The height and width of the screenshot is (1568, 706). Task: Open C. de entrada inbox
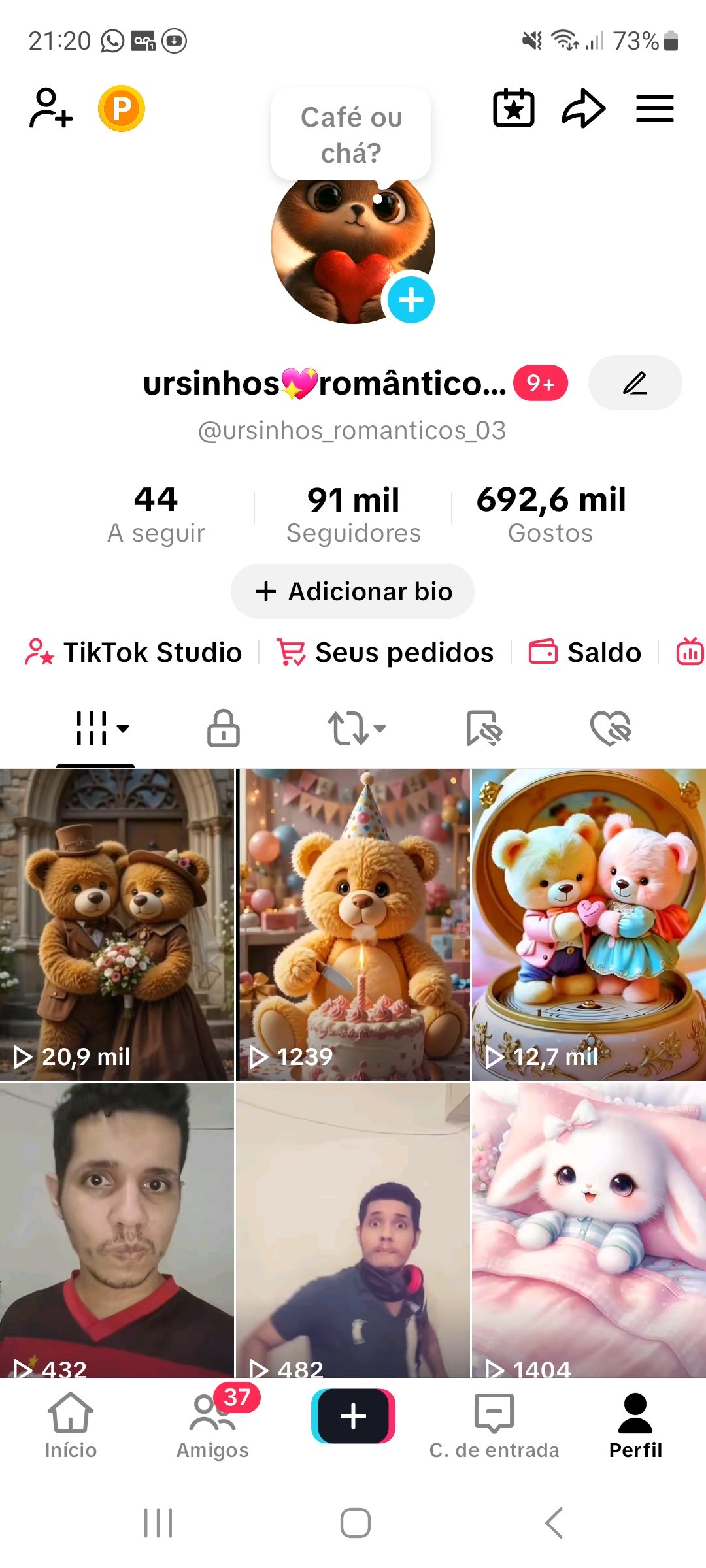[x=494, y=1426]
